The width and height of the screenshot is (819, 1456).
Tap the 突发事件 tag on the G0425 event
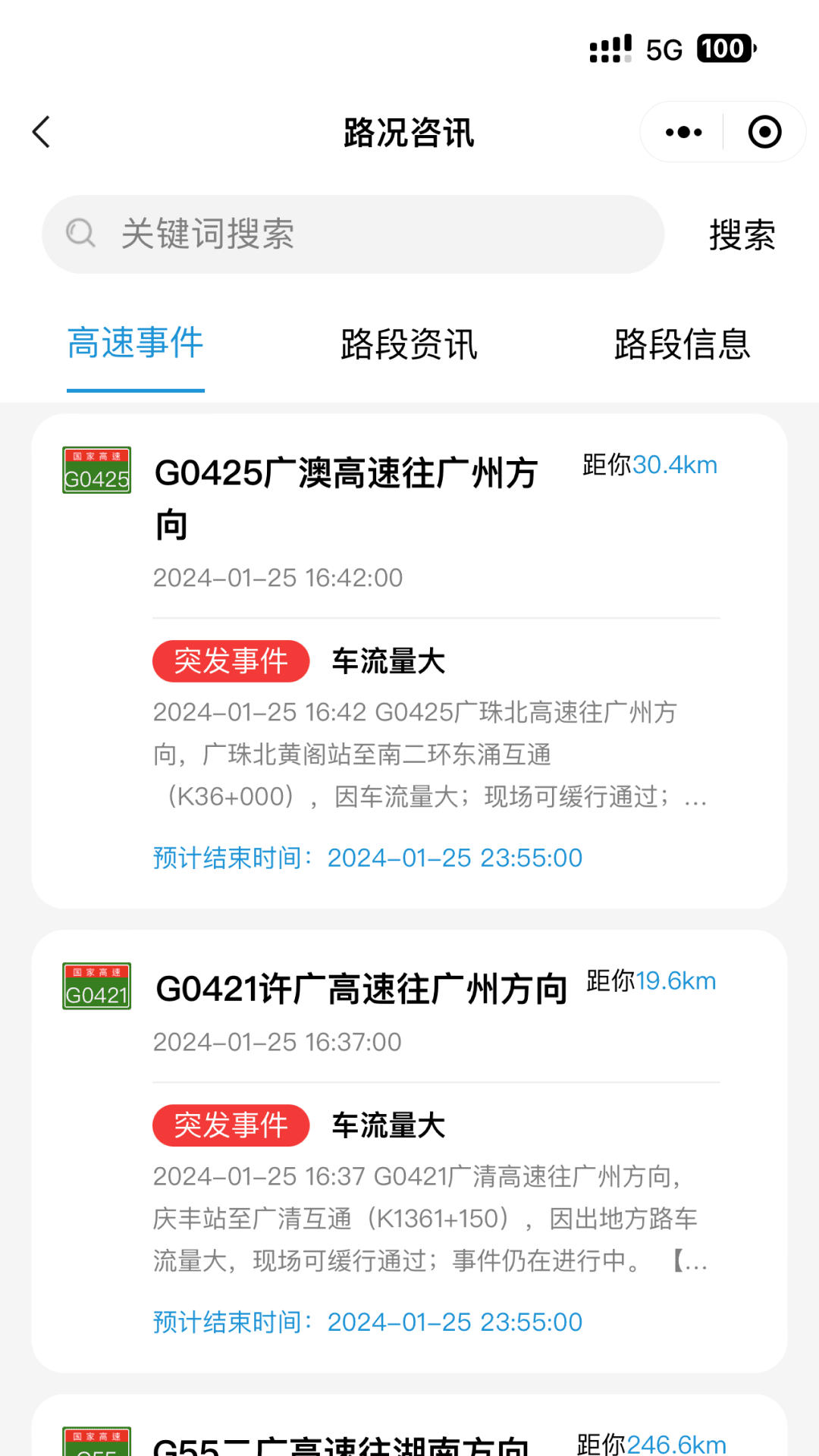(x=231, y=661)
